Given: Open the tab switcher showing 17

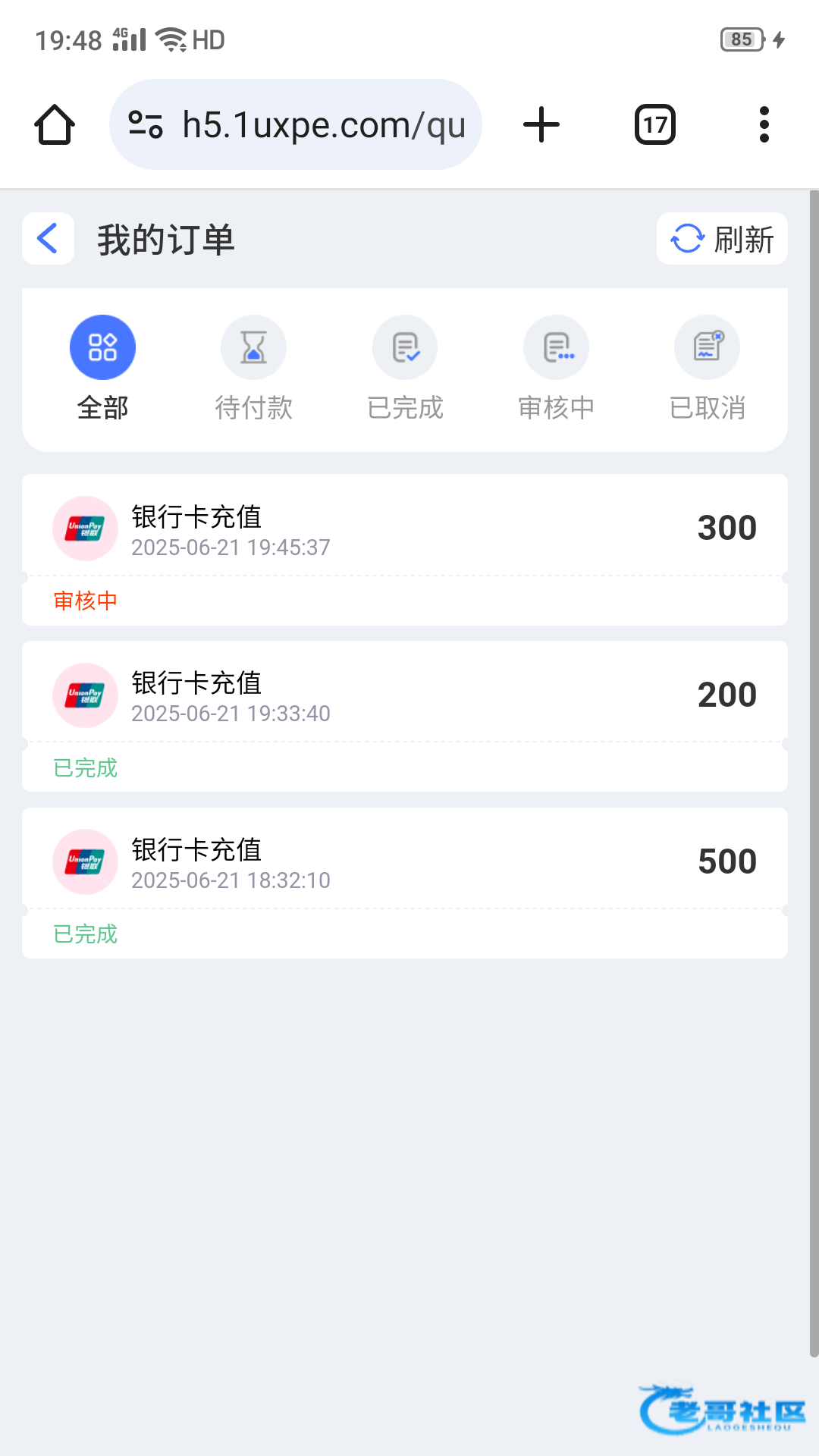Looking at the screenshot, I should pos(654,125).
